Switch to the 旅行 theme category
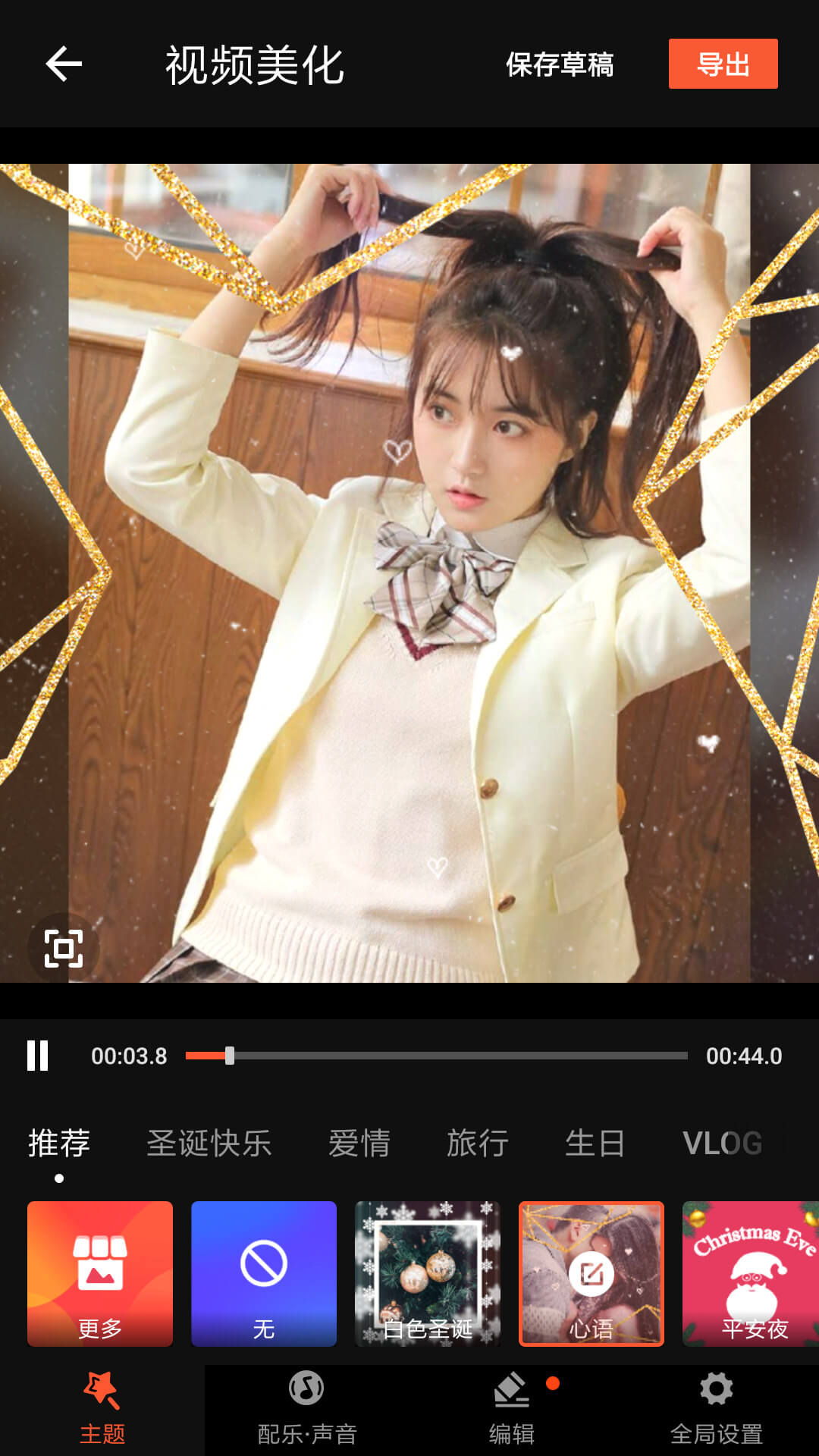The width and height of the screenshot is (819, 1456). pyautogui.click(x=477, y=1143)
